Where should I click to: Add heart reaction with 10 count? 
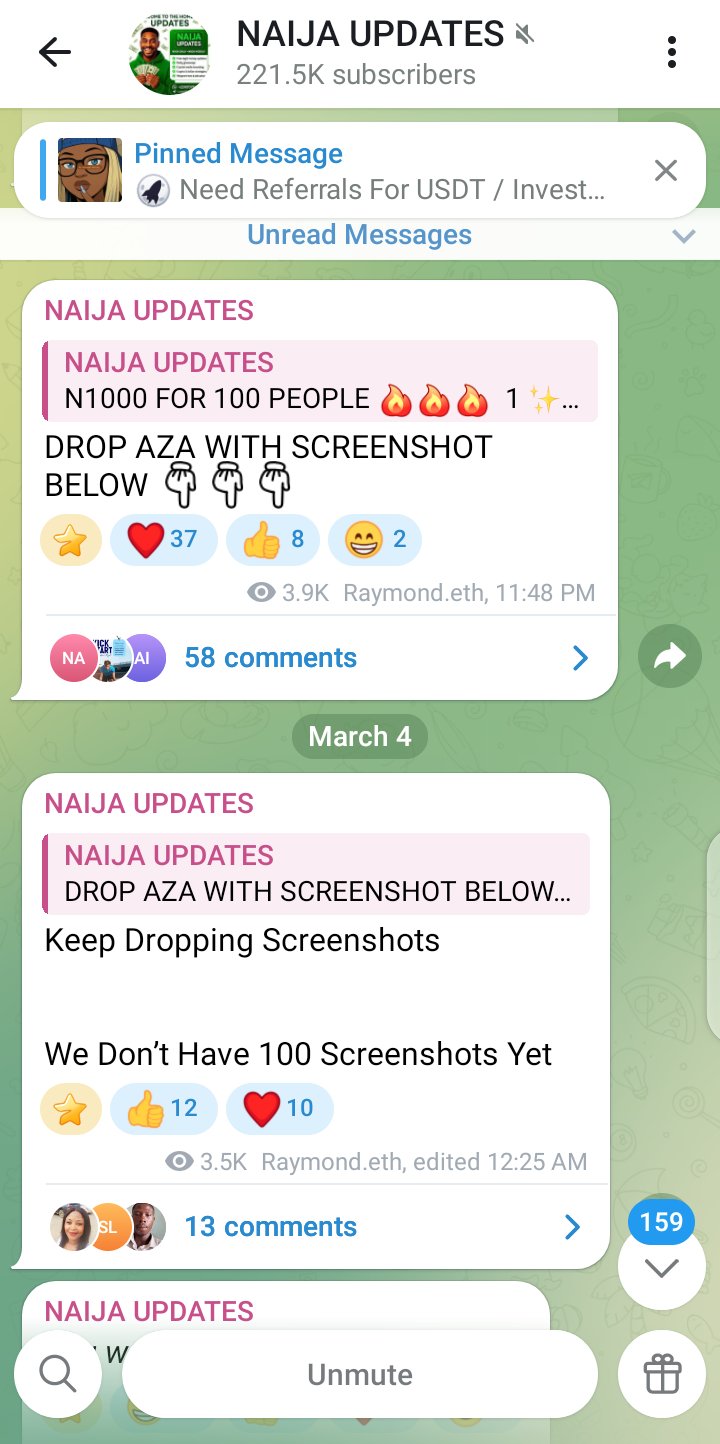pyautogui.click(x=279, y=1108)
